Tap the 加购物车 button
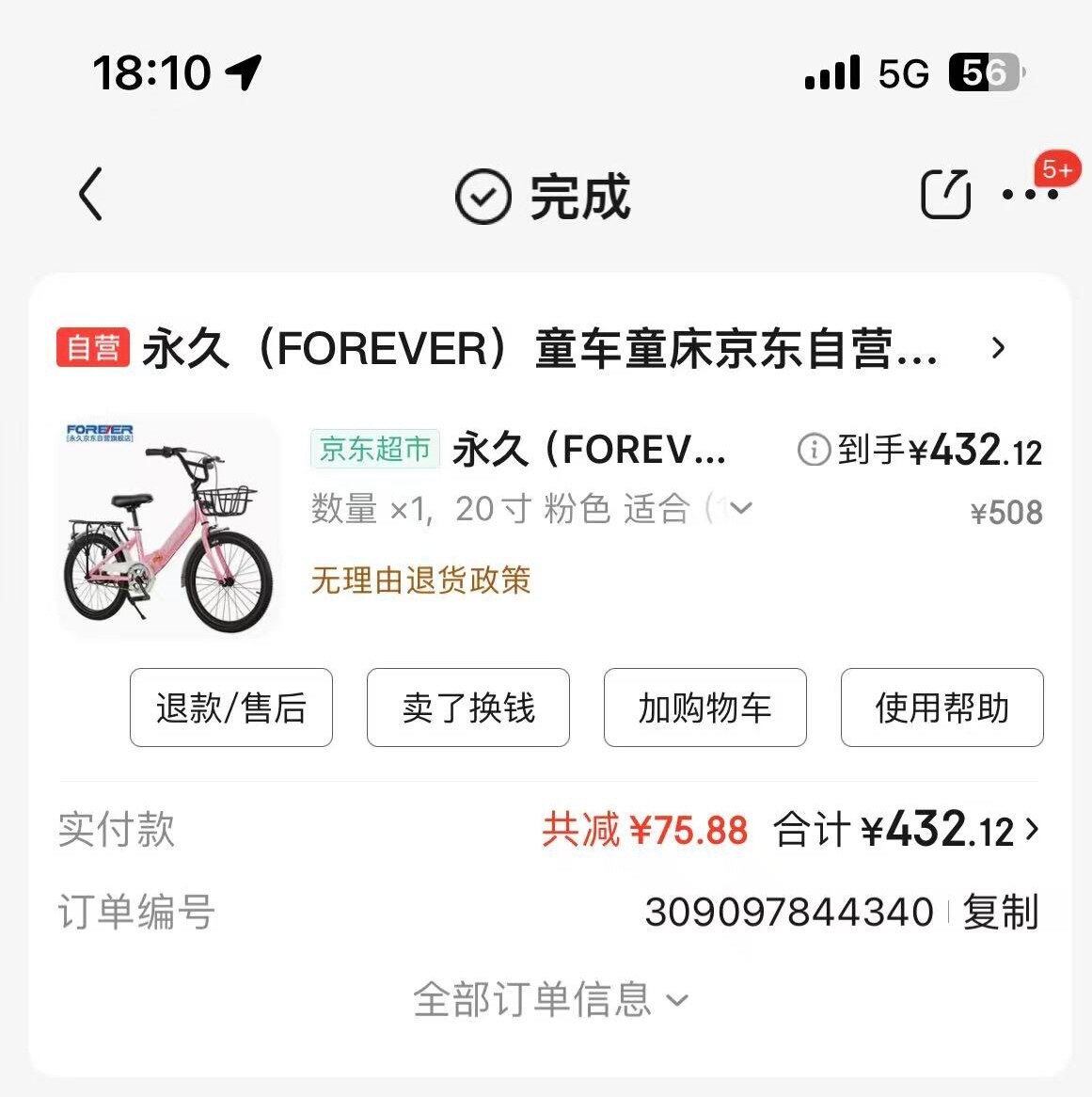Screen dimensions: 1092x1097 click(705, 707)
